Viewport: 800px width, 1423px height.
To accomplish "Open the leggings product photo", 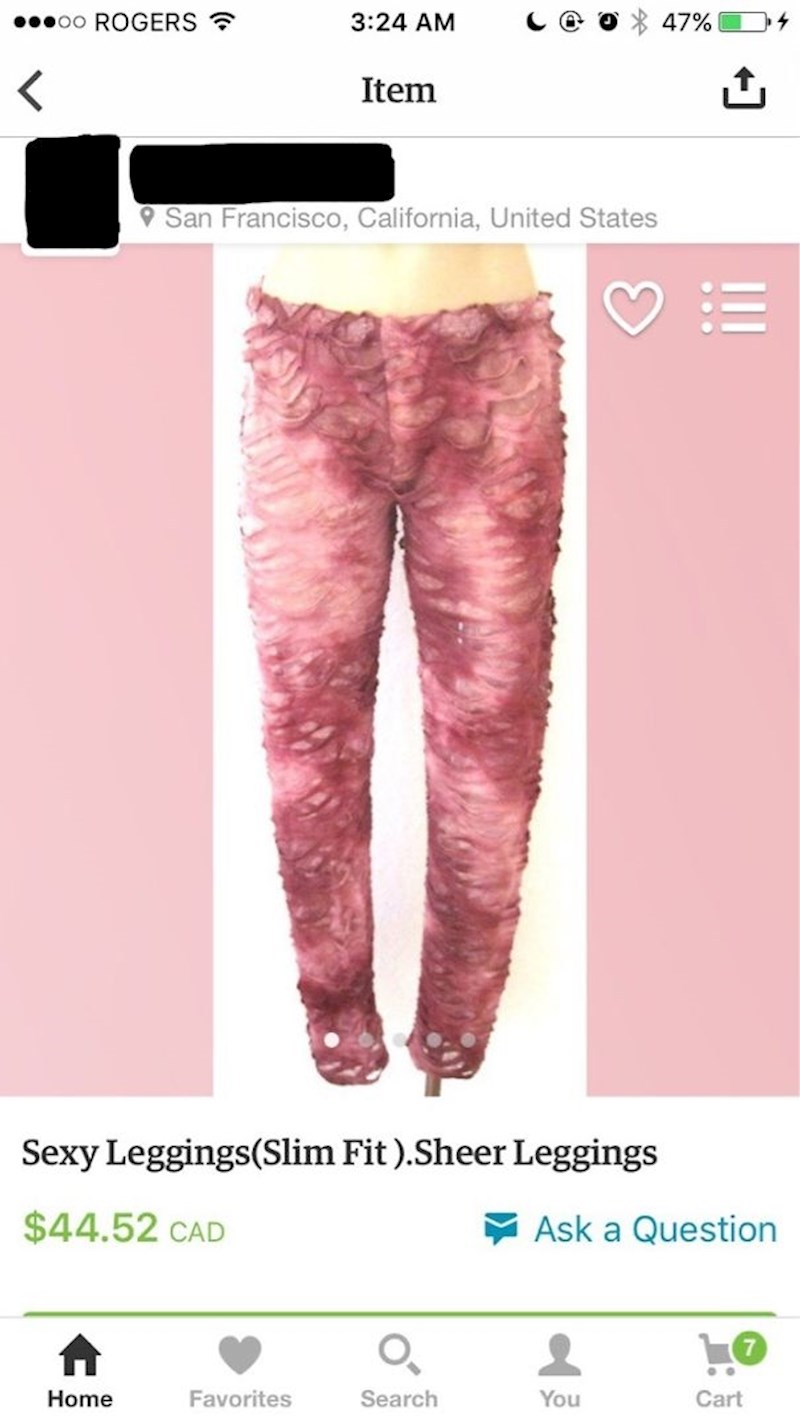I will coord(400,670).
